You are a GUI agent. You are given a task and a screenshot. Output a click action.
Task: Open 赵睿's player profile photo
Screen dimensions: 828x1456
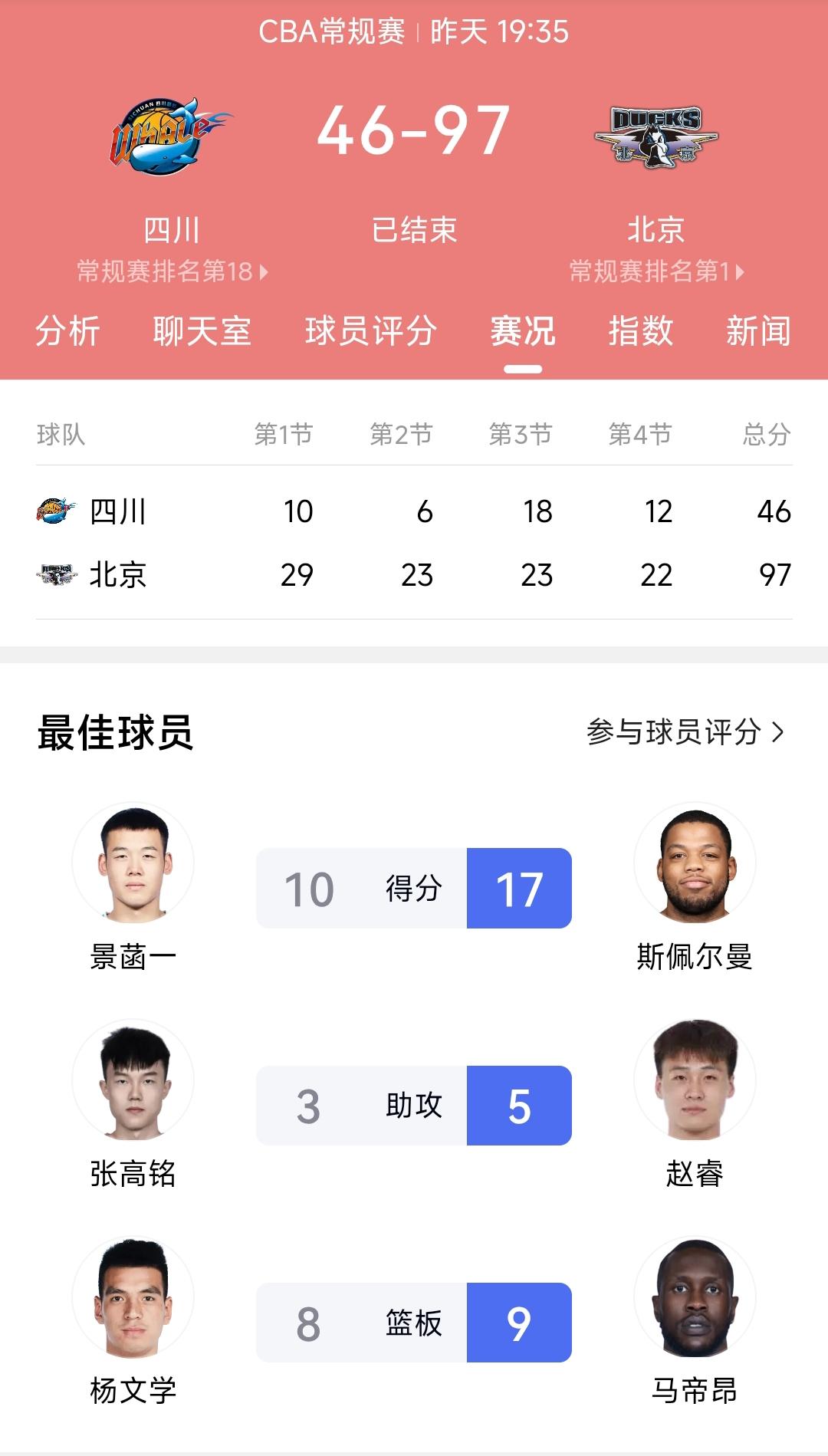pyautogui.click(x=695, y=1080)
